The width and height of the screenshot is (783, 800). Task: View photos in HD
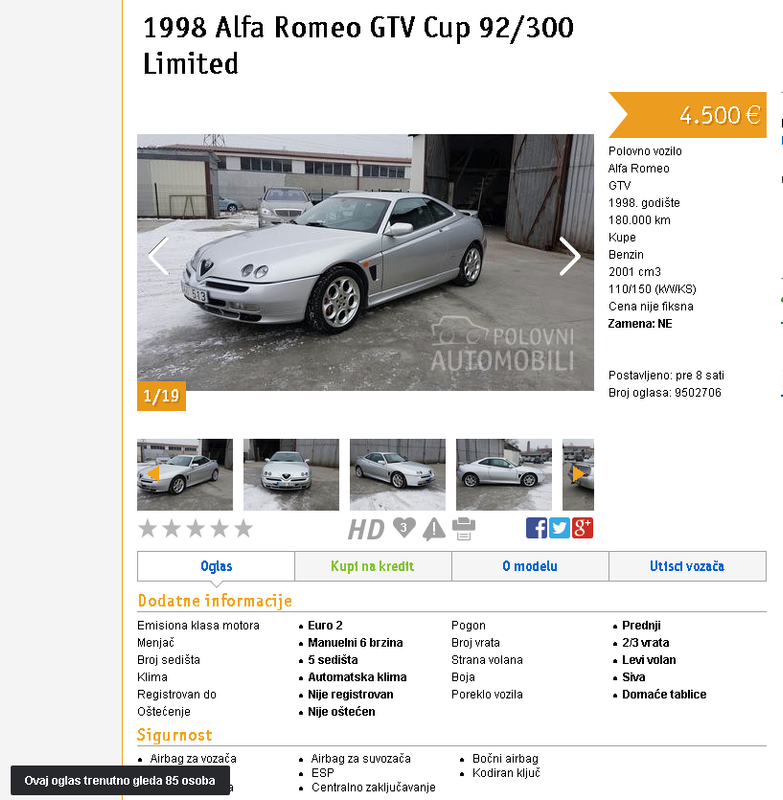(x=366, y=528)
